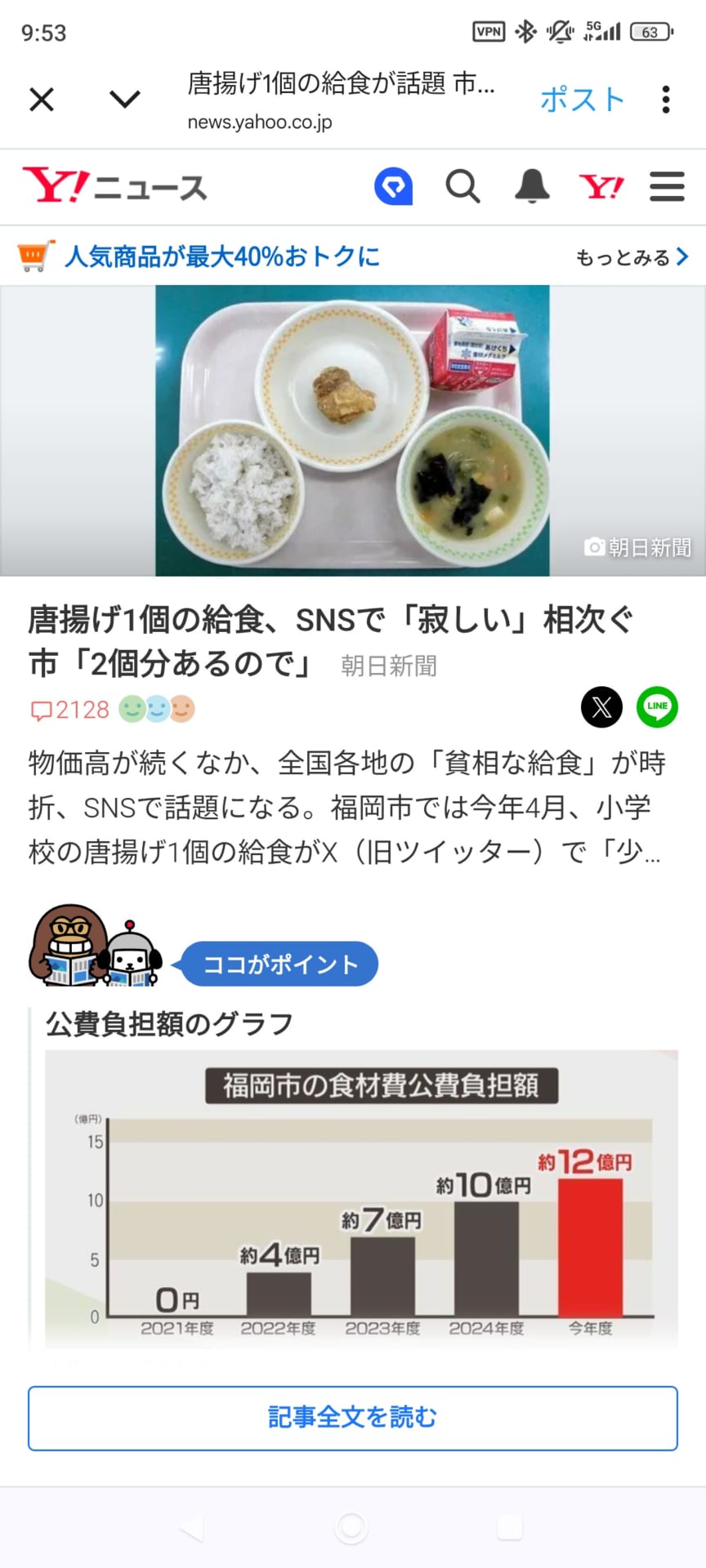Open the hamburger menu
This screenshot has width=706, height=1568.
[667, 187]
